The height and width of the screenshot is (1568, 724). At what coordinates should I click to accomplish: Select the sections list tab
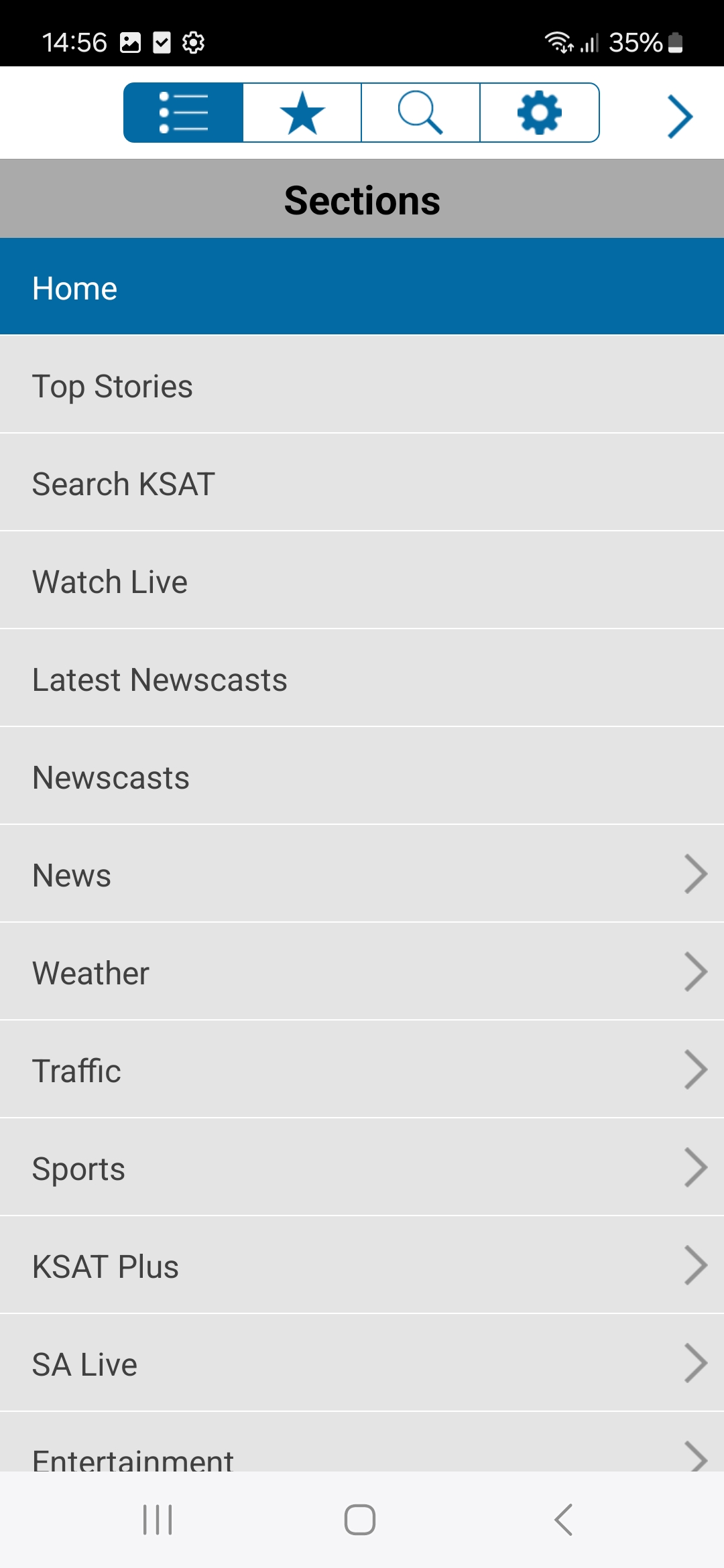coord(184,113)
